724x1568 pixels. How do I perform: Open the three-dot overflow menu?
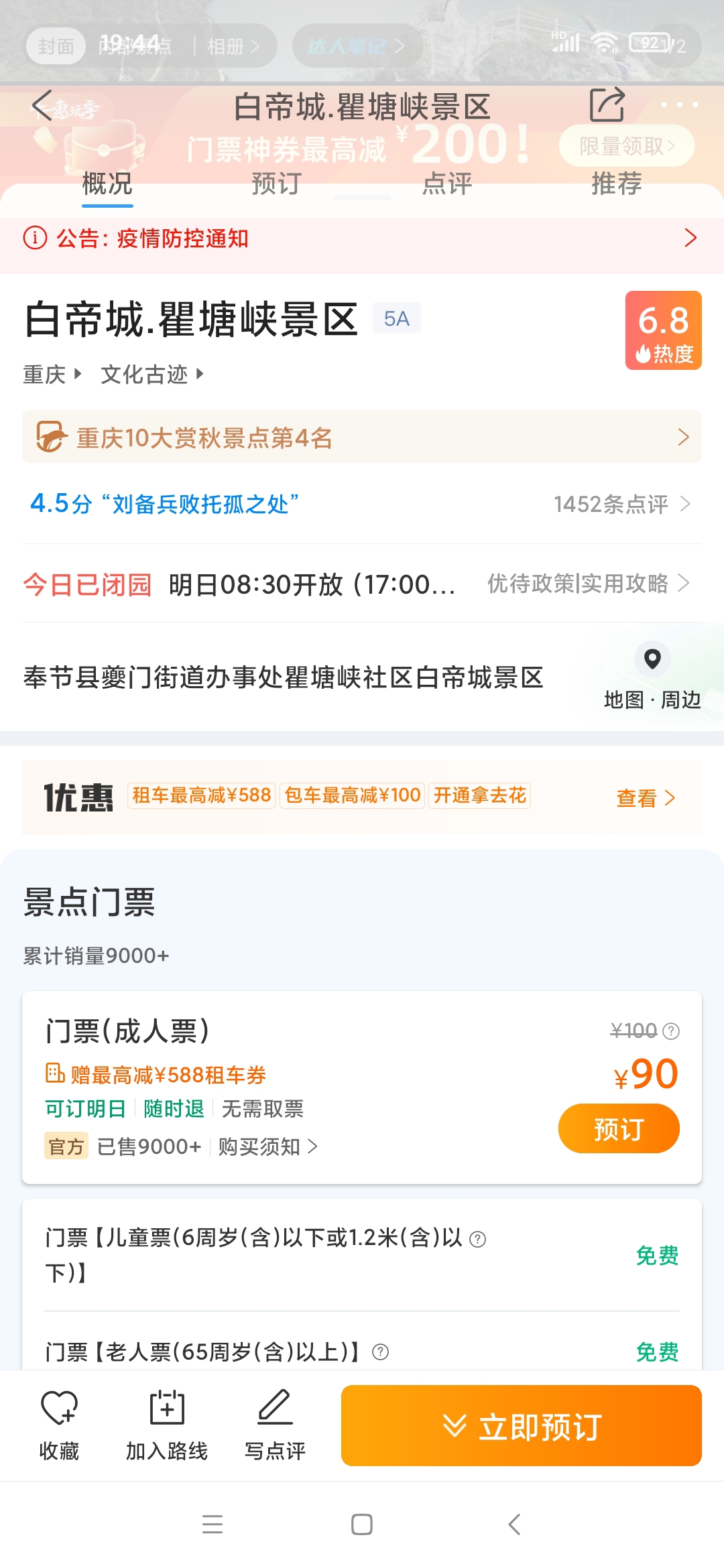(679, 105)
